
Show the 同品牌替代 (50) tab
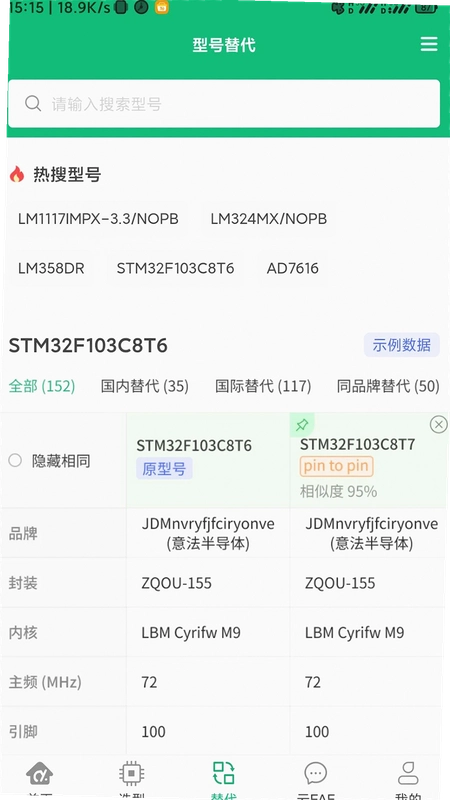pos(388,386)
